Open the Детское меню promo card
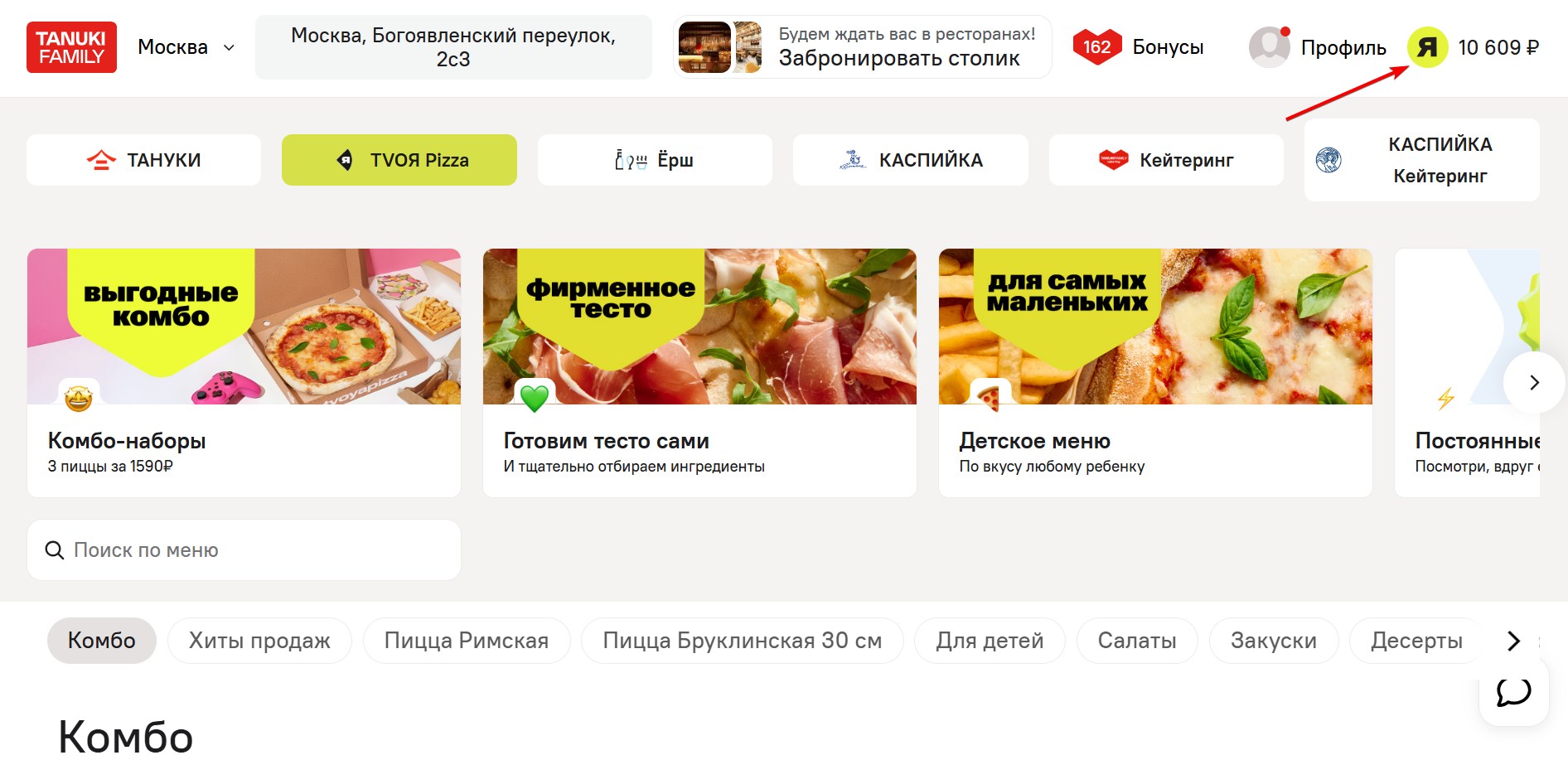Image resolution: width=1568 pixels, height=760 pixels. pyautogui.click(x=1155, y=372)
